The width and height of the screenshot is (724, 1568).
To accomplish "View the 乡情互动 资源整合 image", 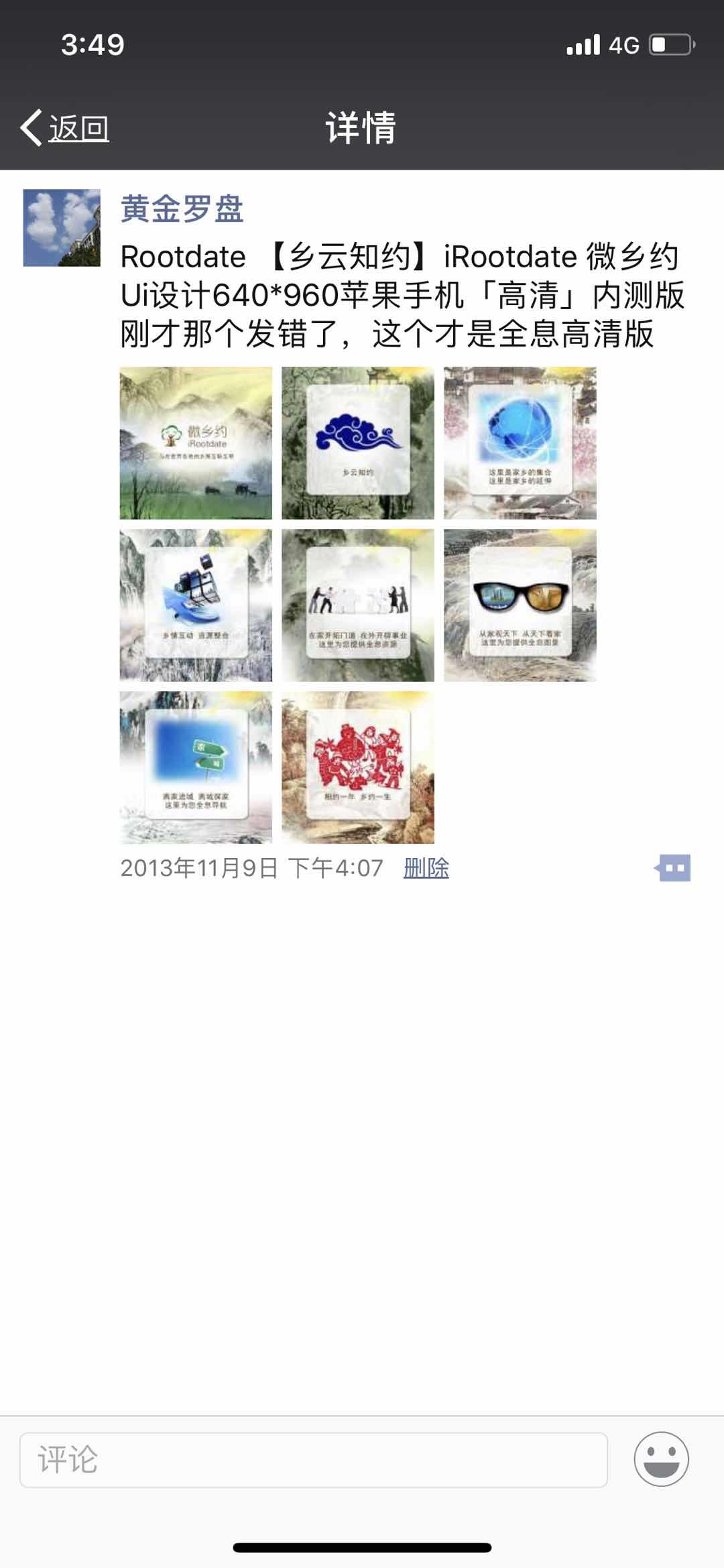I will point(196,605).
